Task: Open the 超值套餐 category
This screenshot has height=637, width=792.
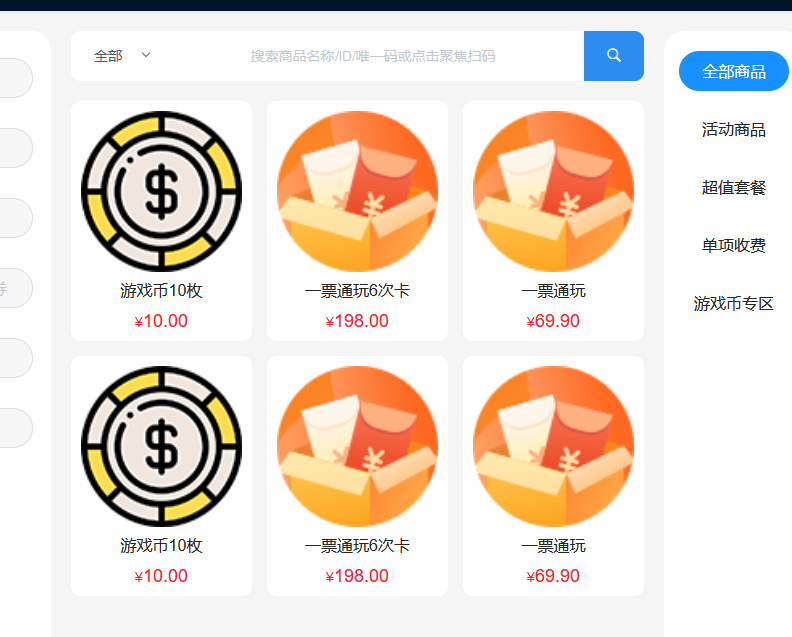Action: click(x=733, y=188)
